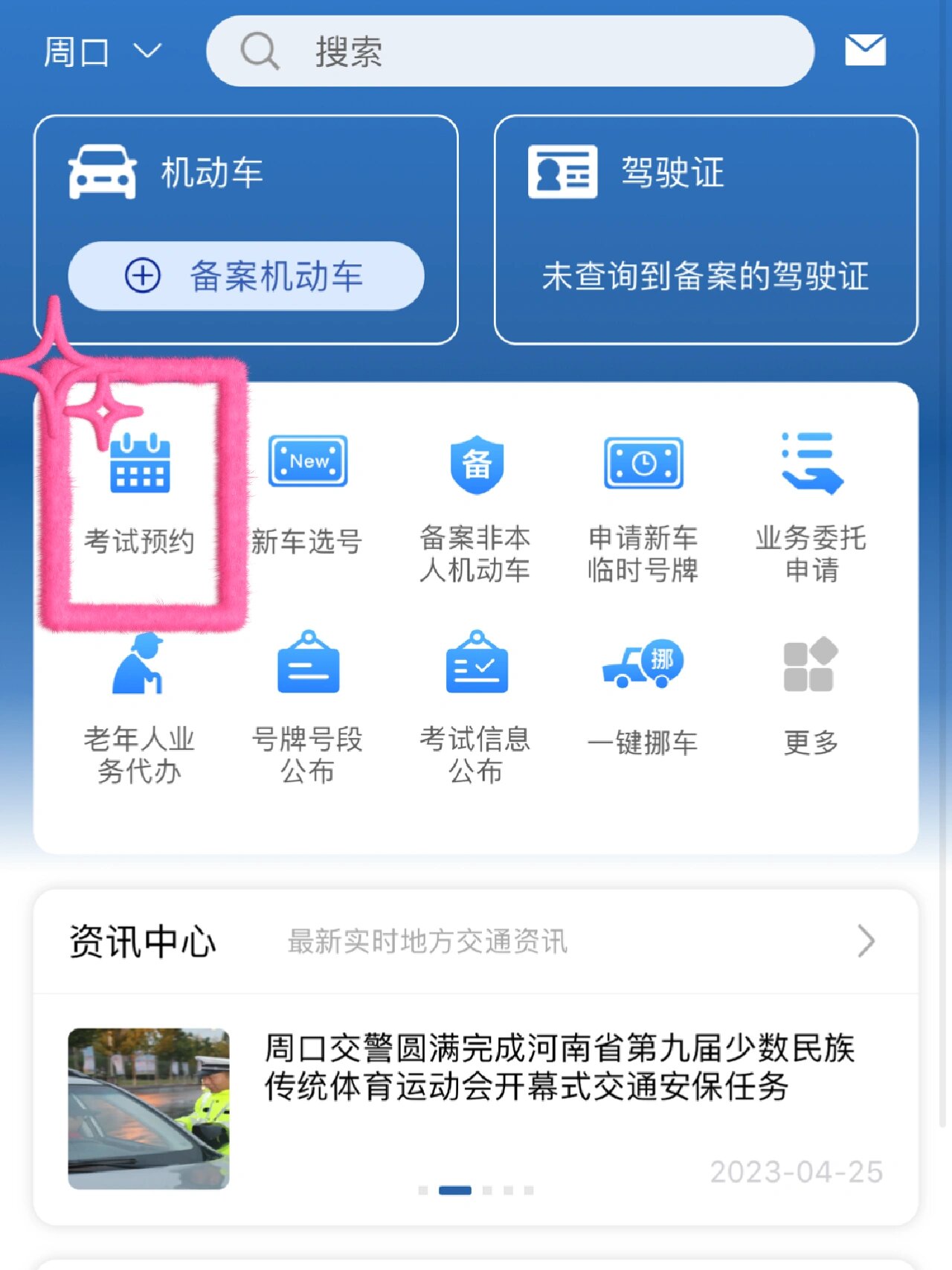Open the messages envelope icon
This screenshot has width=952, height=1270.
pyautogui.click(x=865, y=51)
